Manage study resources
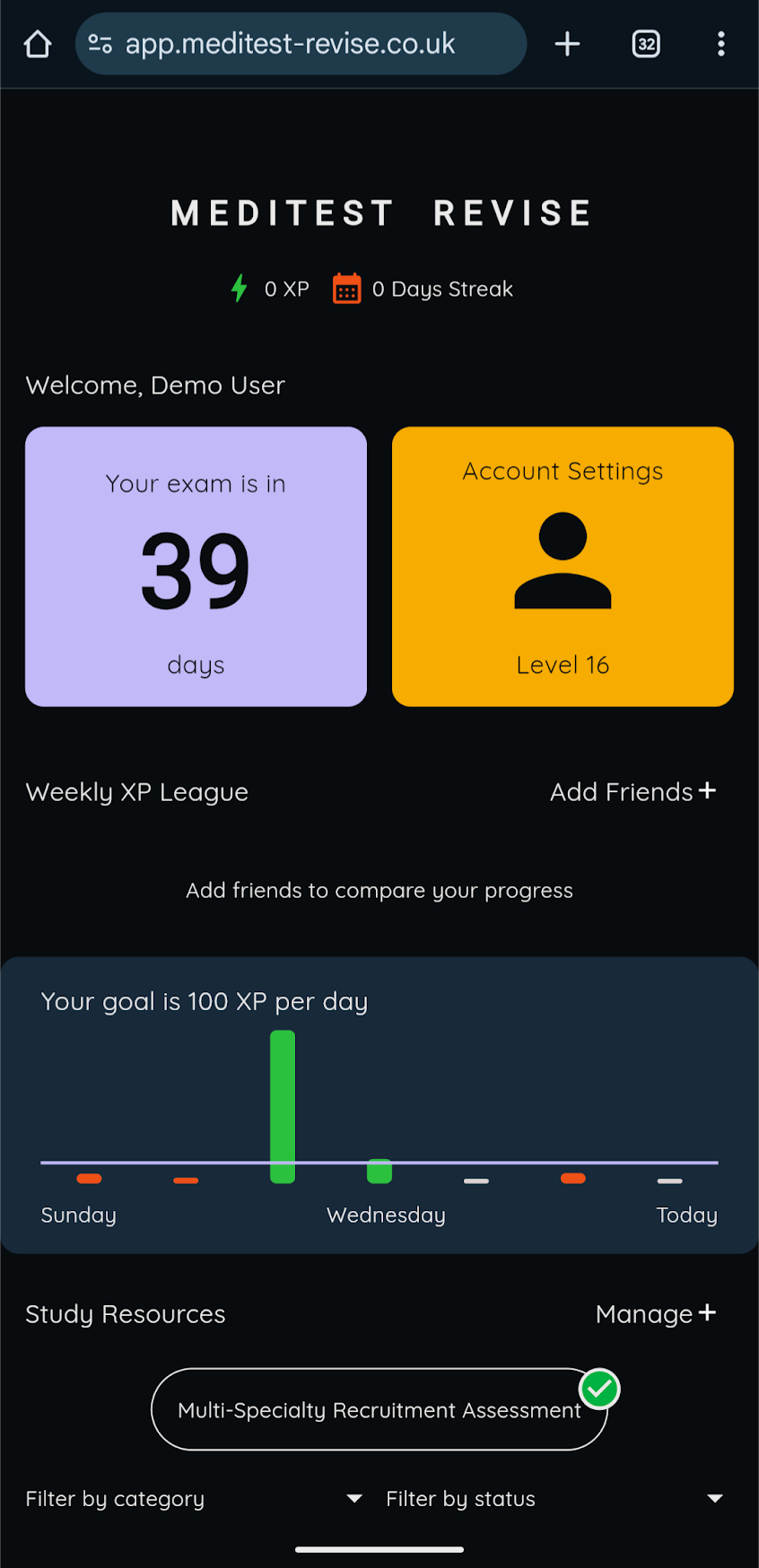 655,1314
